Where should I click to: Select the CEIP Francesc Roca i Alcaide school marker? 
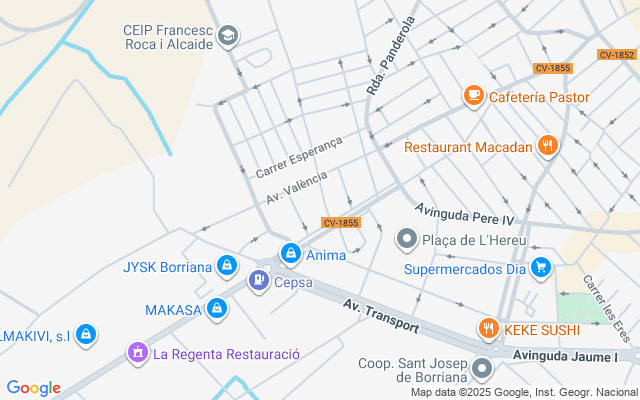pyautogui.click(x=229, y=37)
